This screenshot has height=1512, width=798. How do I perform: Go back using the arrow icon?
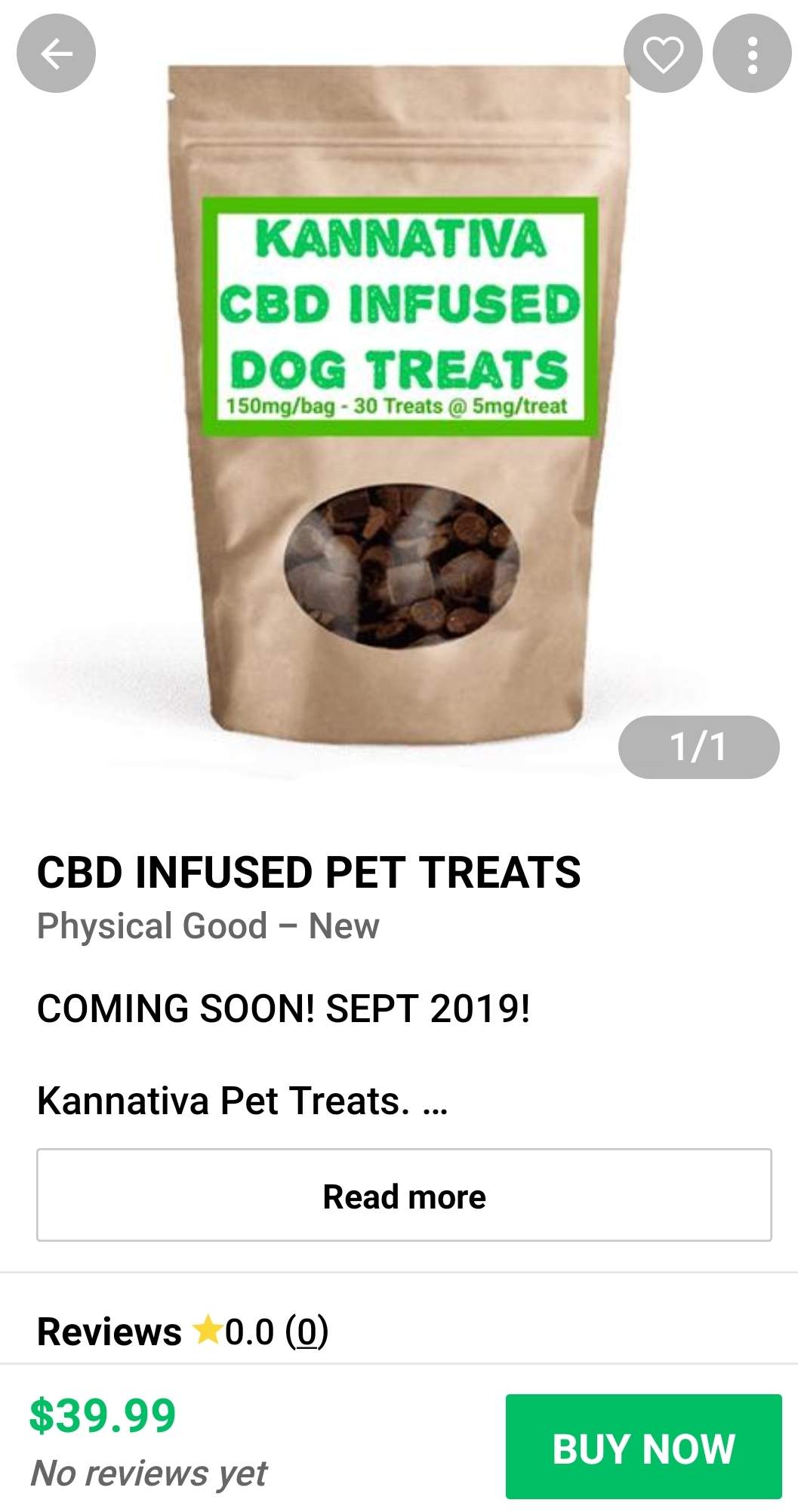click(56, 54)
